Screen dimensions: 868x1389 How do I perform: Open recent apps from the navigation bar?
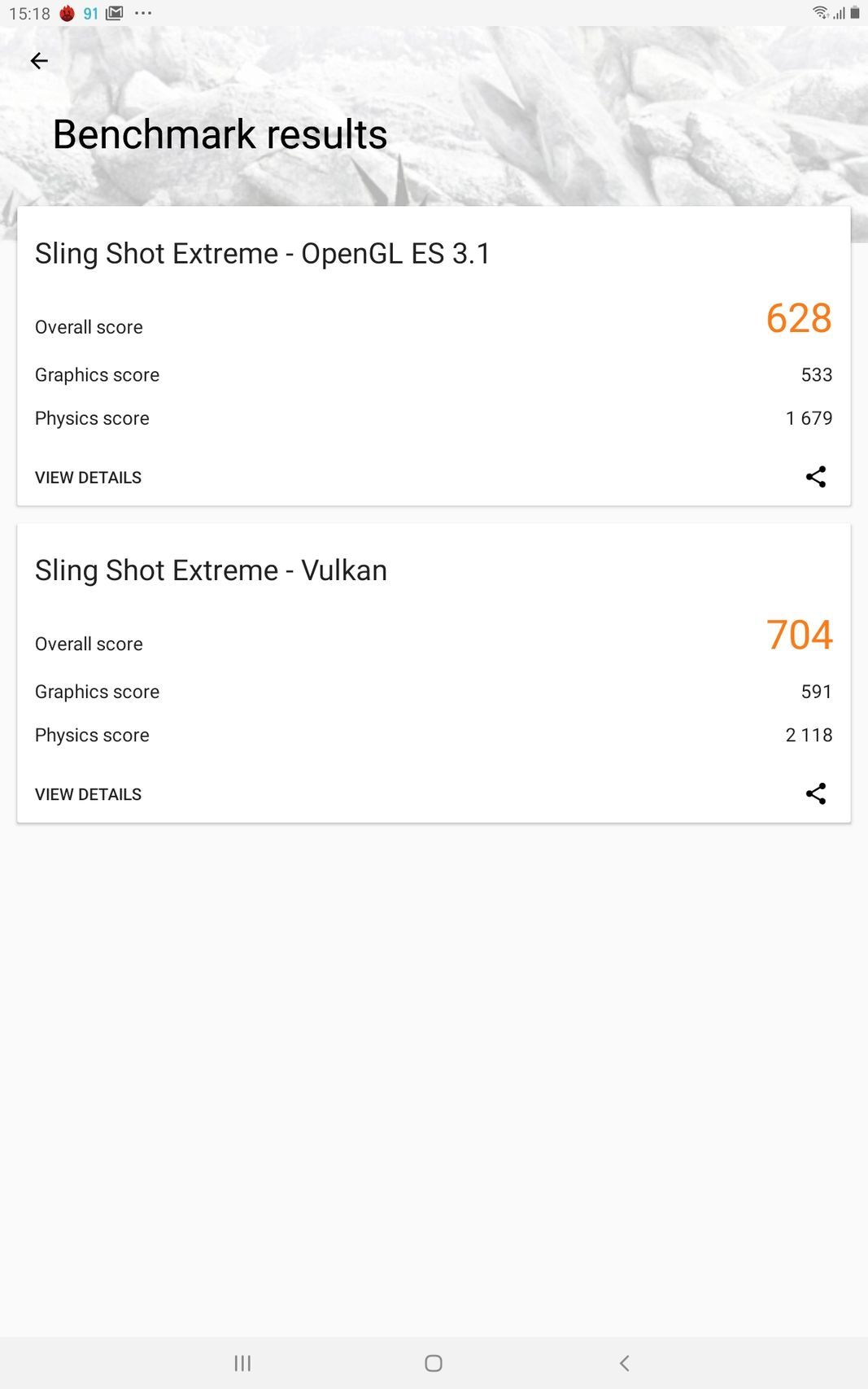pyautogui.click(x=242, y=1362)
